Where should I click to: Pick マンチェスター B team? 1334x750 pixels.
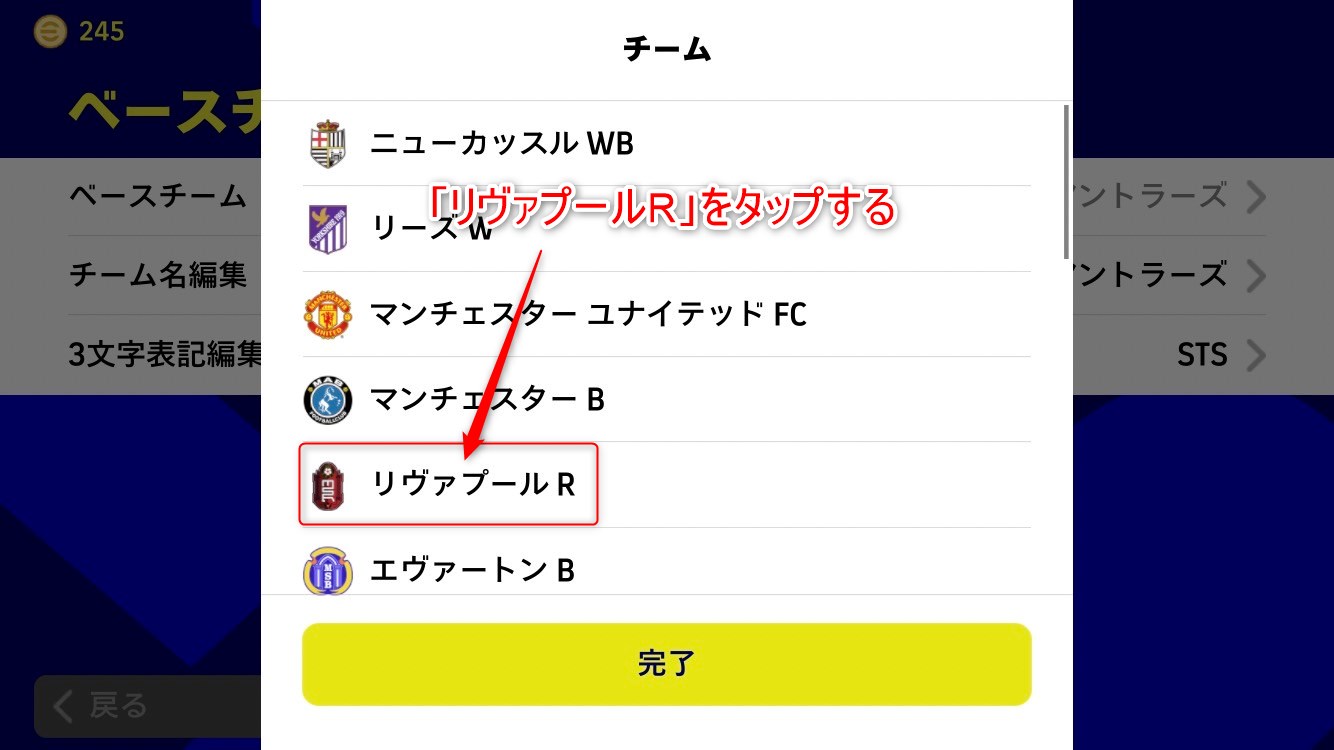coord(666,400)
